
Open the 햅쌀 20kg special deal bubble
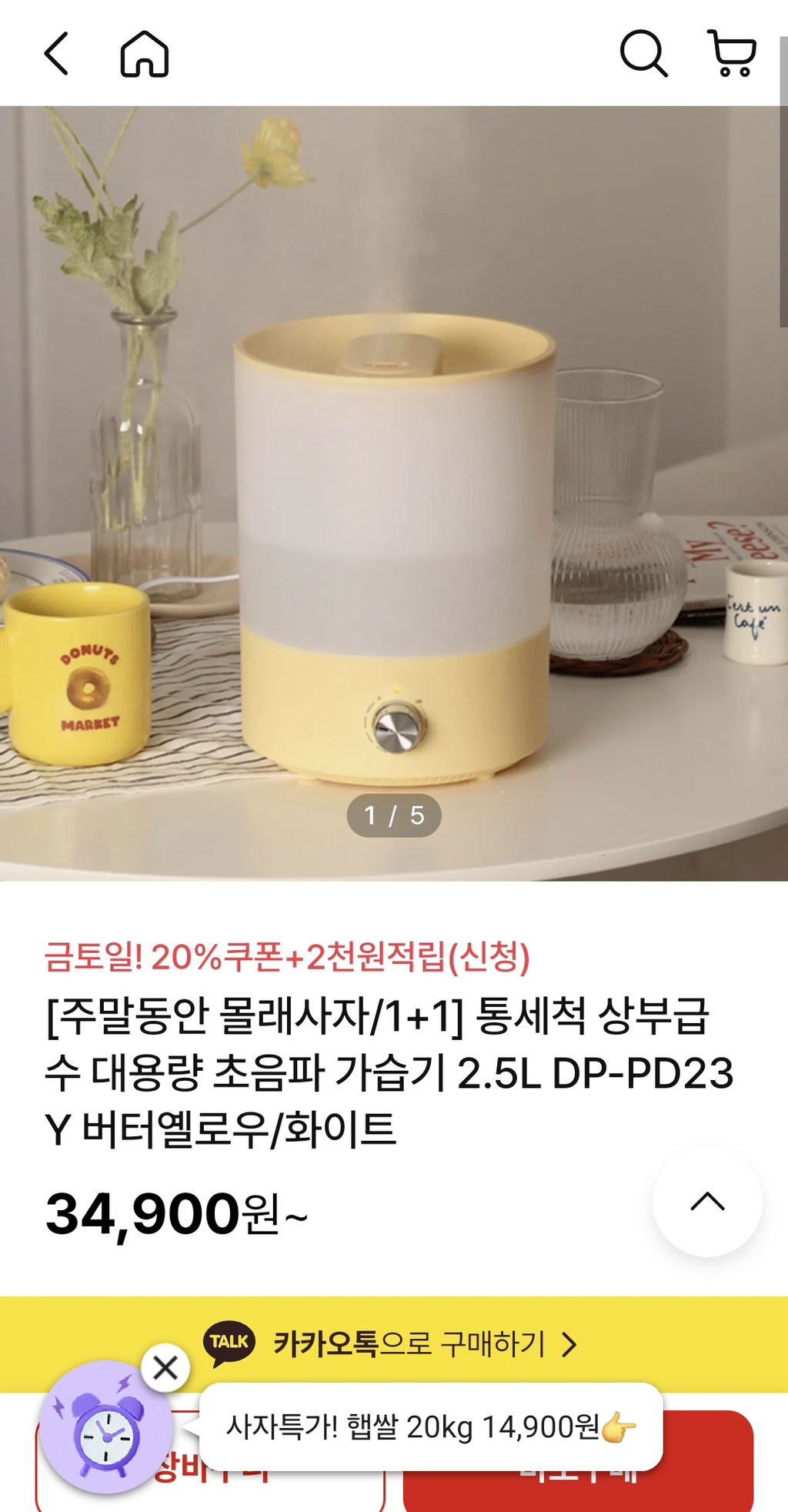(x=431, y=1427)
